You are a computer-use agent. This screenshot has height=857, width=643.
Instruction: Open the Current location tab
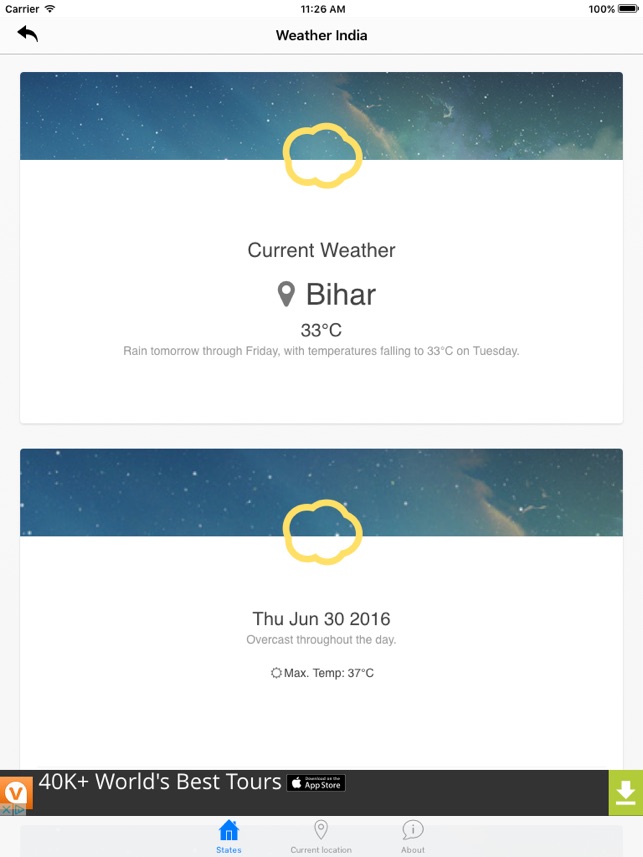point(320,836)
